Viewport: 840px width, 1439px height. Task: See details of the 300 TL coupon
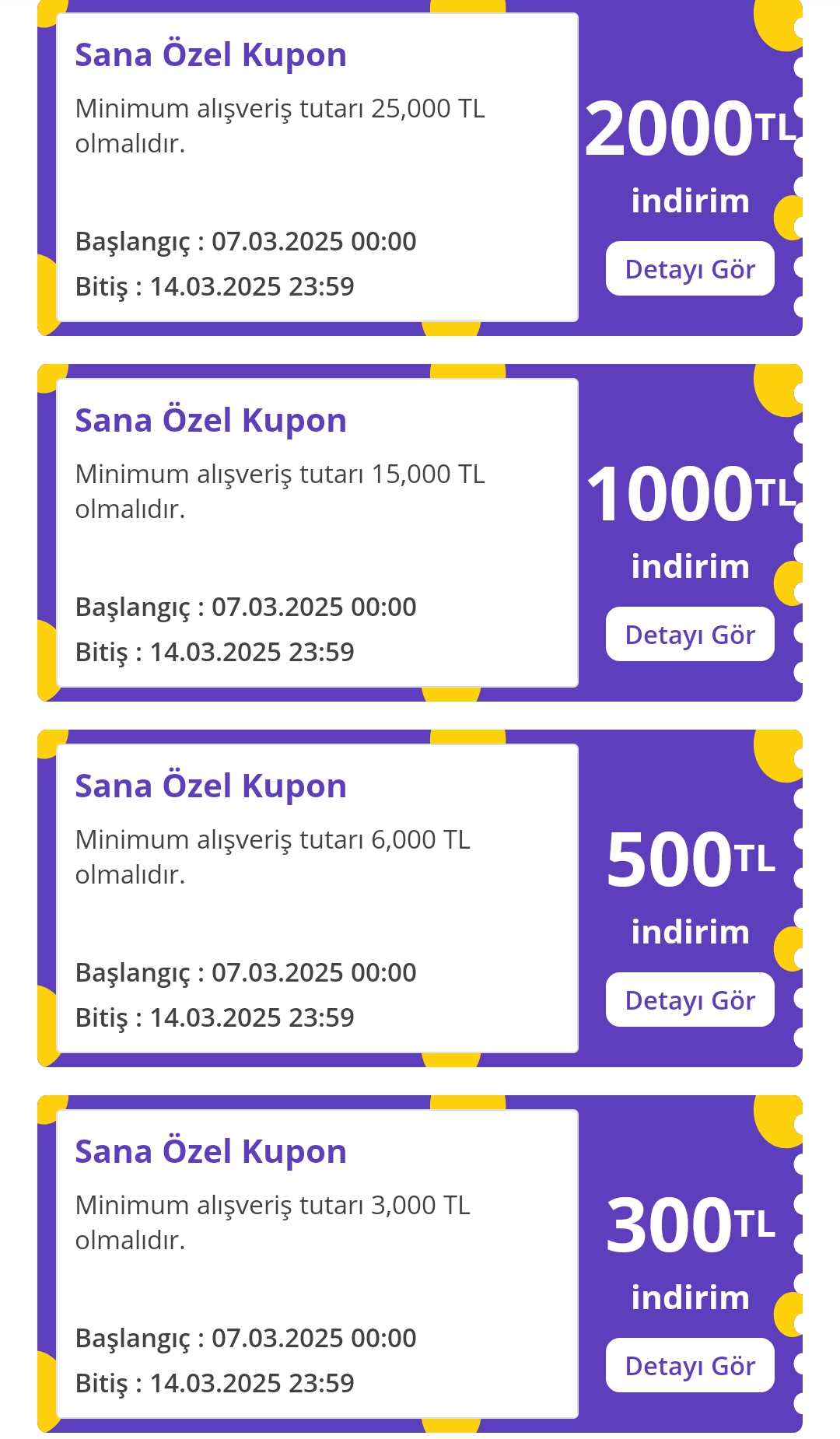690,1365
